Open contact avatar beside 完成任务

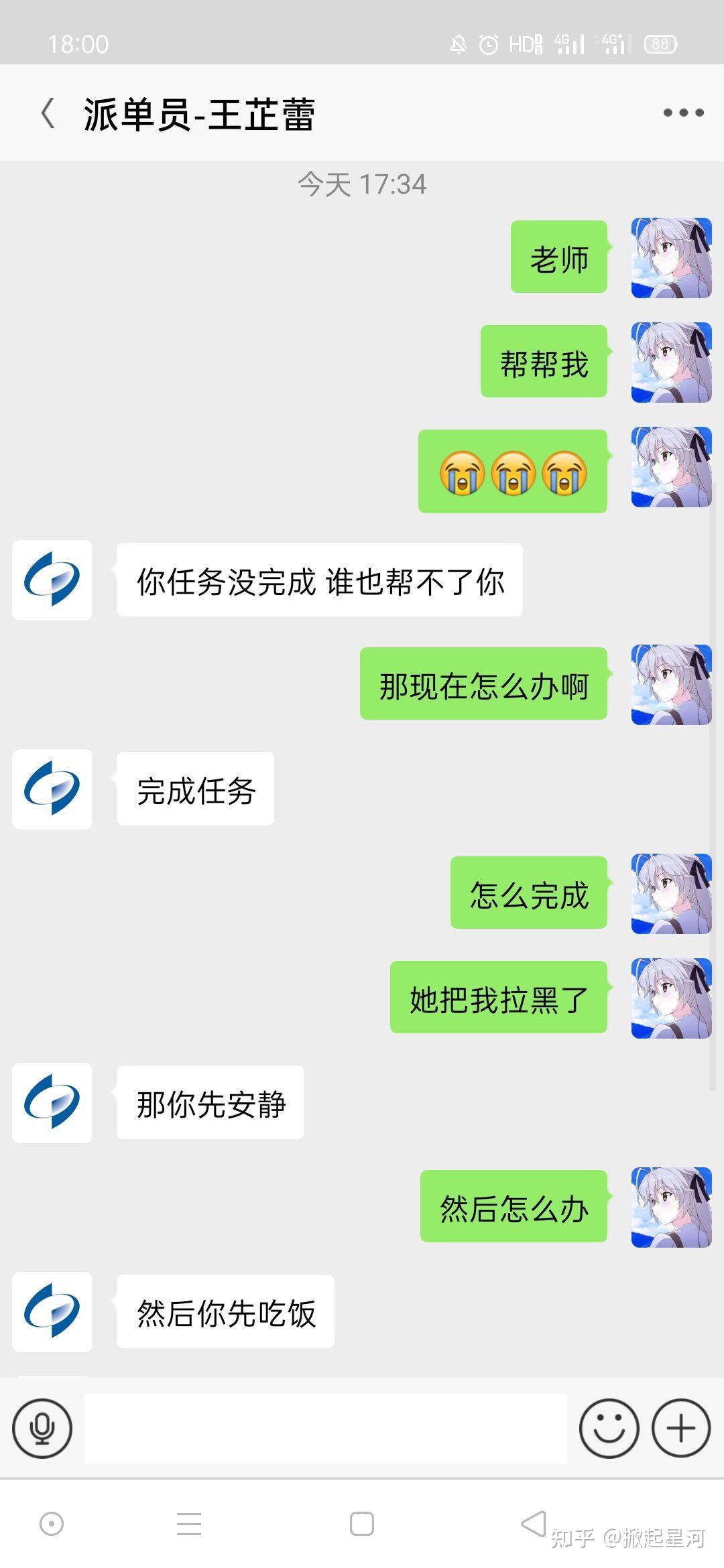coord(52,789)
